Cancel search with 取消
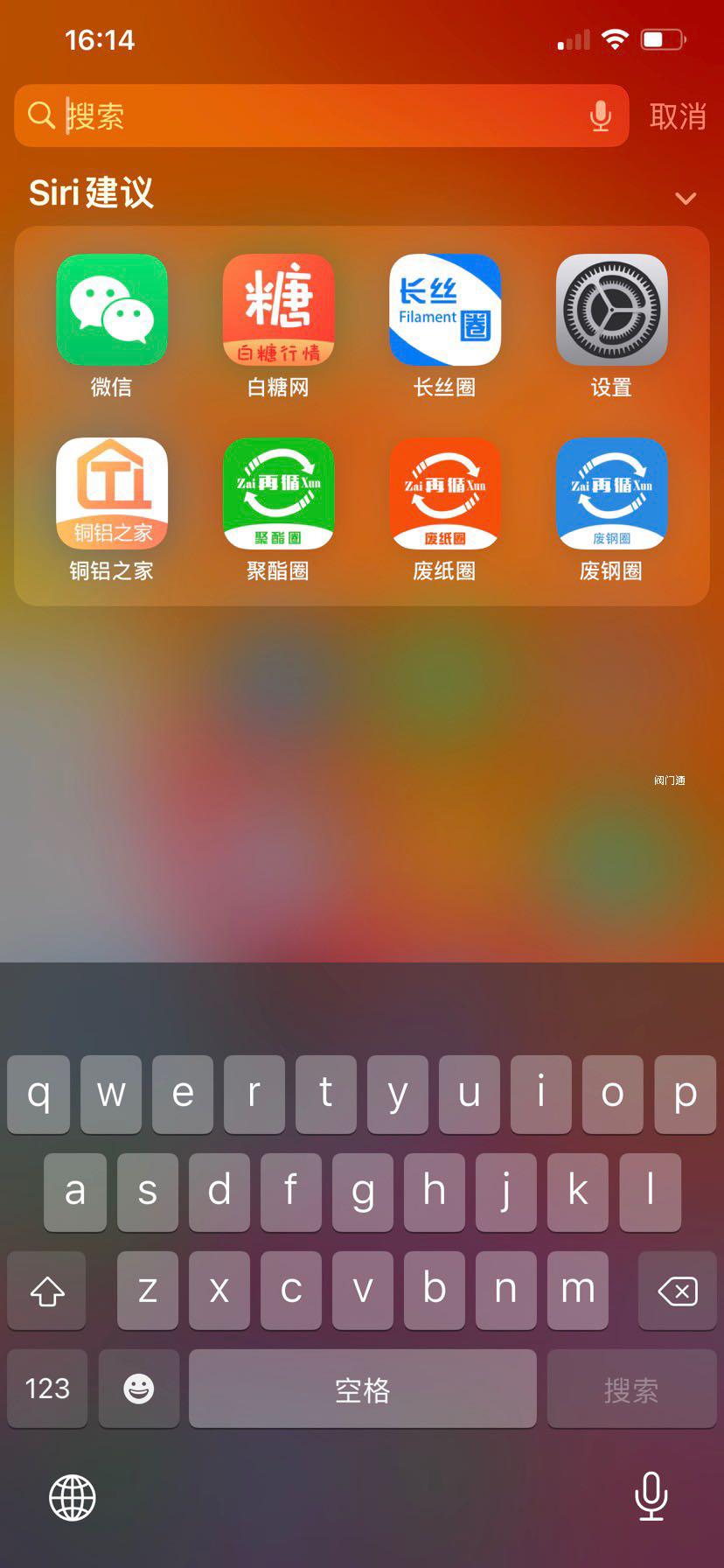 [677, 115]
